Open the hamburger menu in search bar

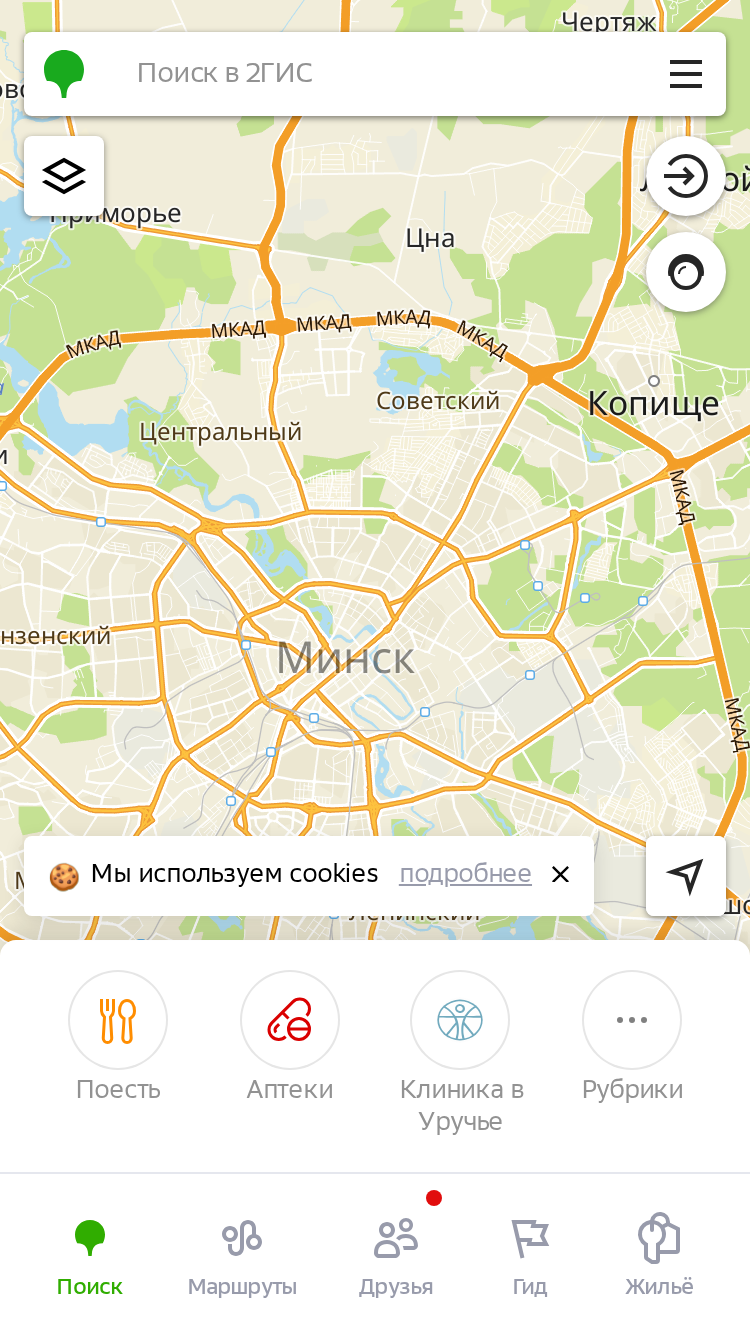[686, 74]
